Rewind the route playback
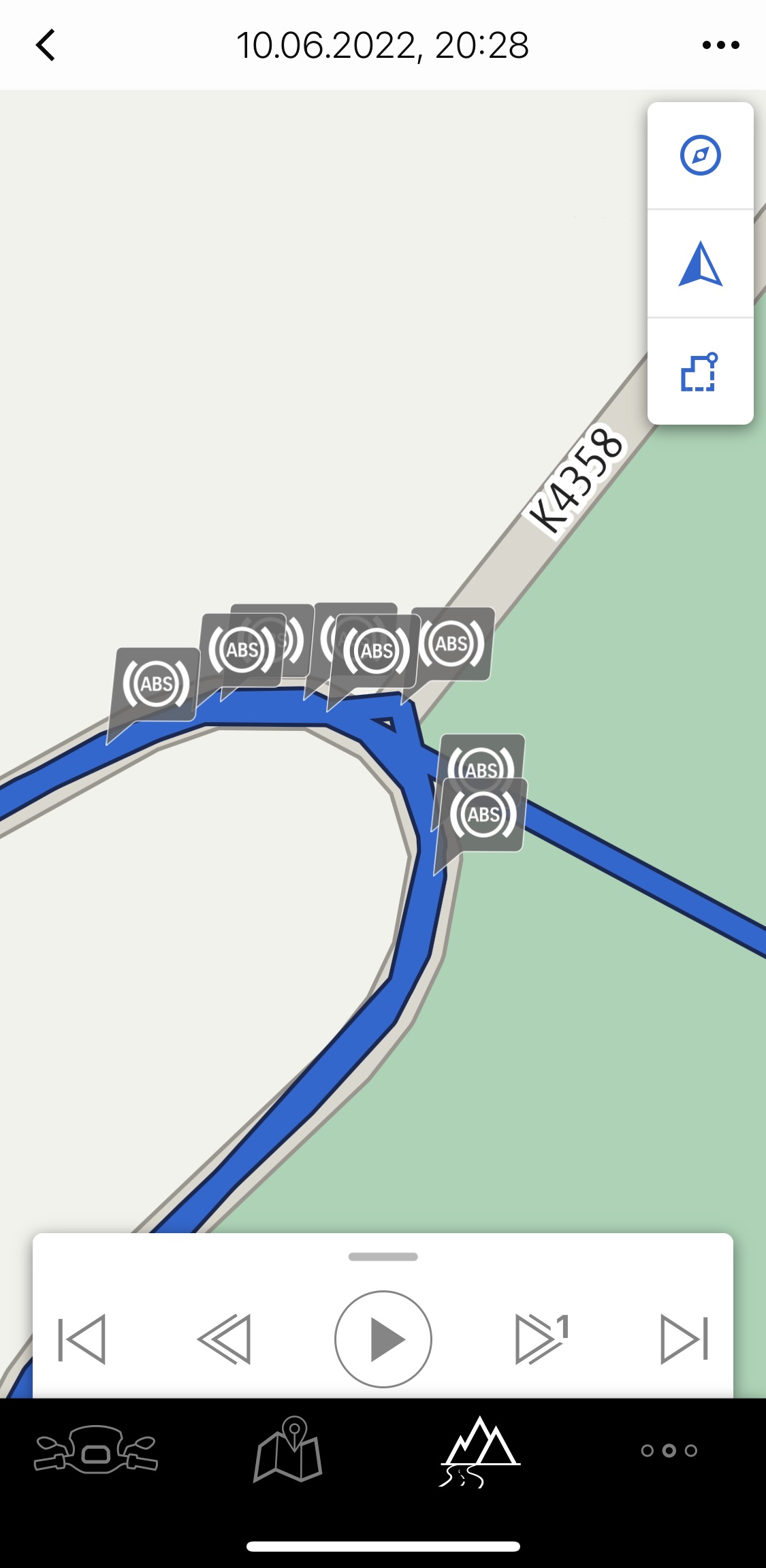Screen dimensions: 766x1568 (x=225, y=1339)
